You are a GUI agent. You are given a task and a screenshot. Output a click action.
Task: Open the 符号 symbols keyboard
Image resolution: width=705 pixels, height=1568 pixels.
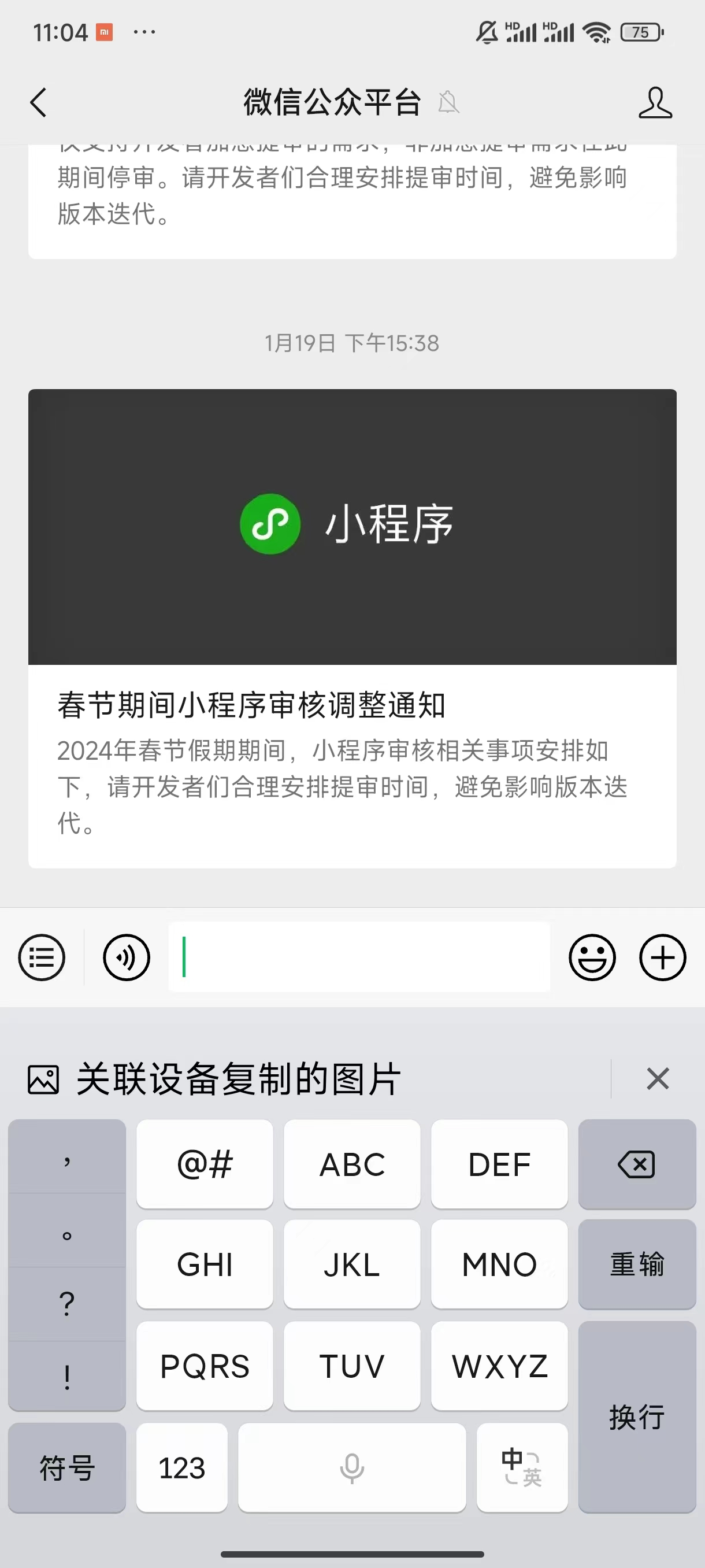pos(67,1467)
